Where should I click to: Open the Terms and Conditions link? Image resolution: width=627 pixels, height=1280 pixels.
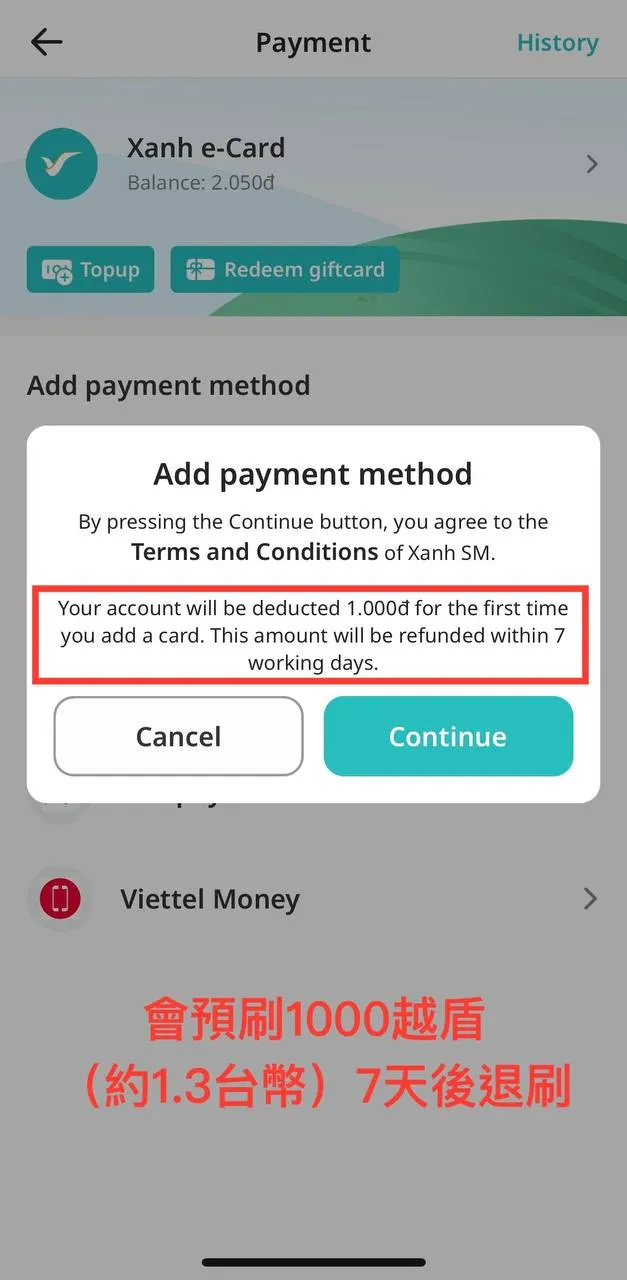254,552
